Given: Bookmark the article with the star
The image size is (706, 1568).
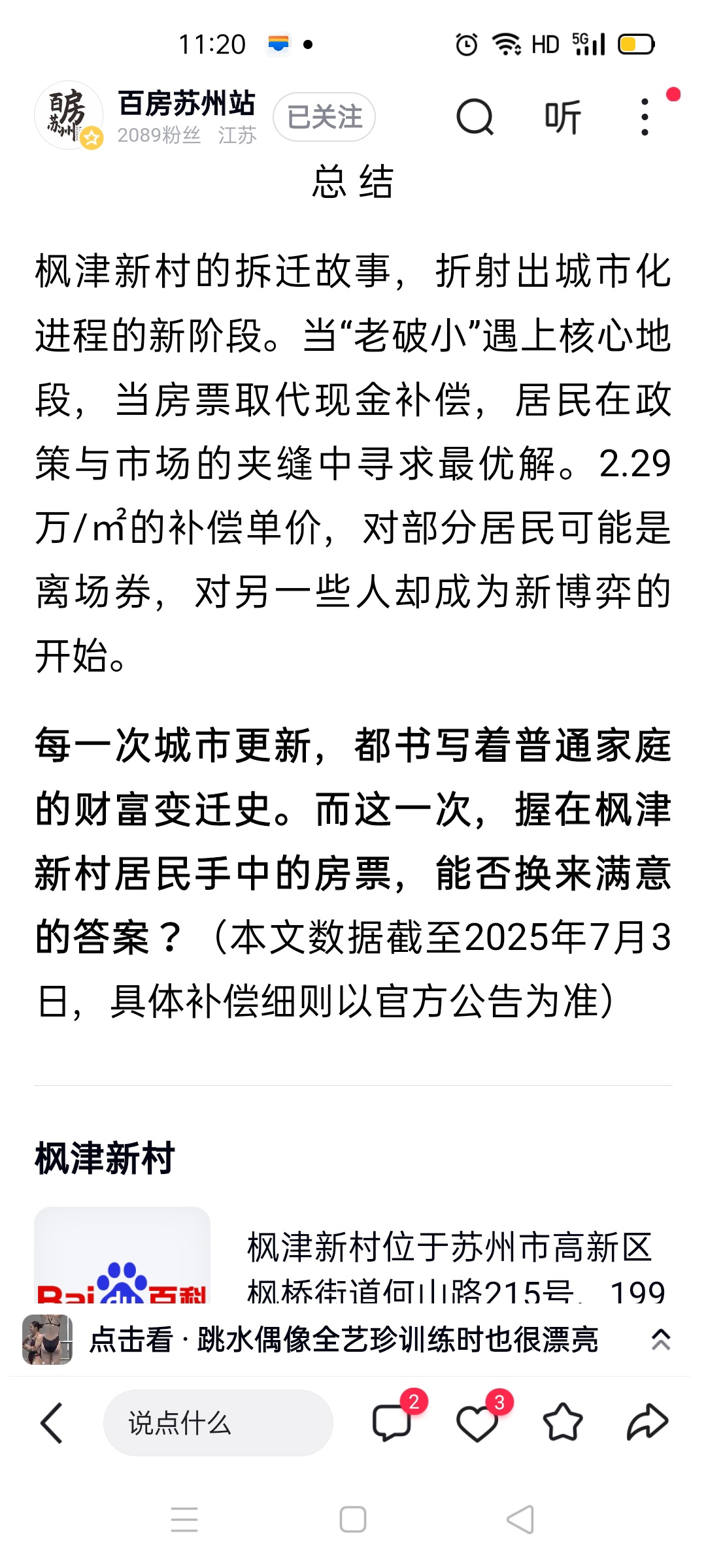Looking at the screenshot, I should (562, 1422).
